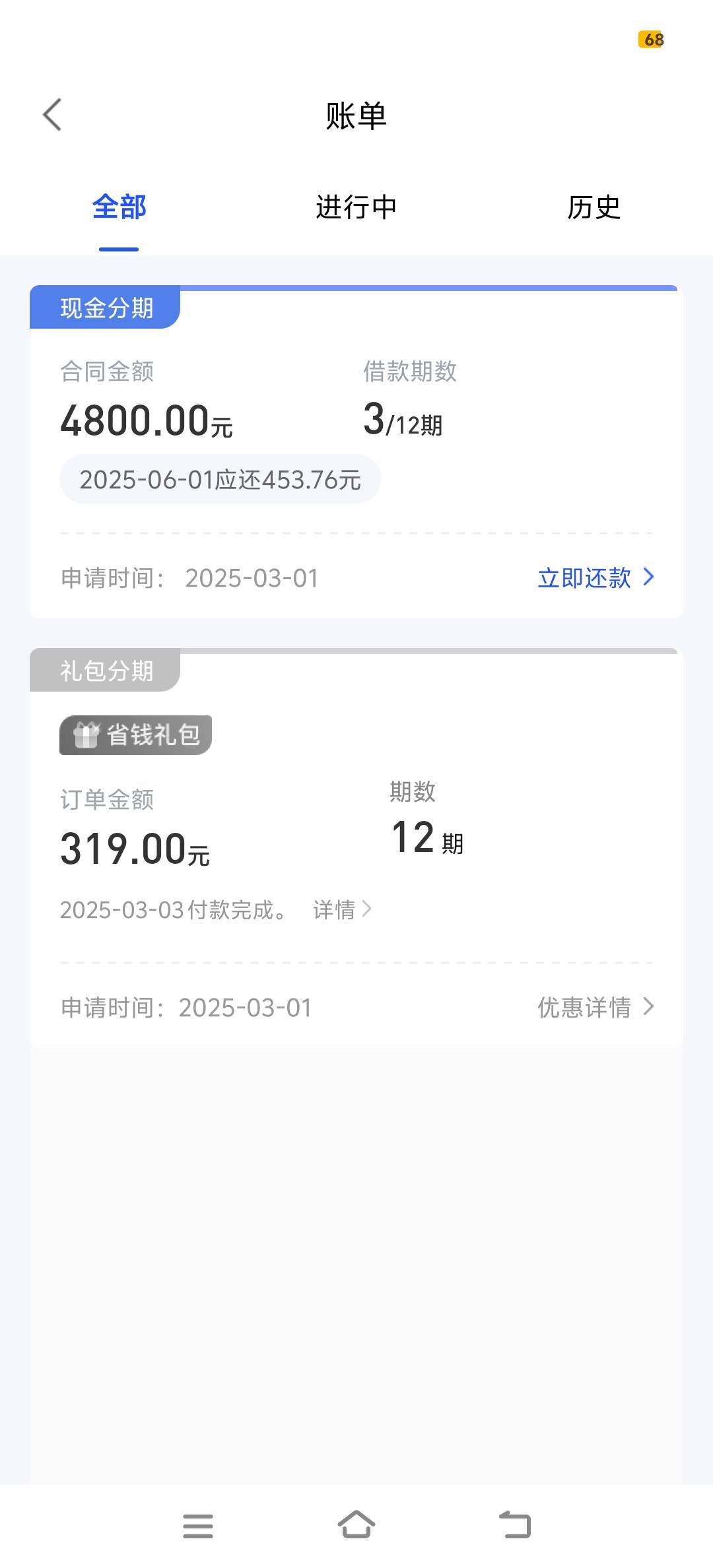Open the 现金分期 4800.00元 bill card
This screenshot has width=713, height=1568.
(356, 452)
